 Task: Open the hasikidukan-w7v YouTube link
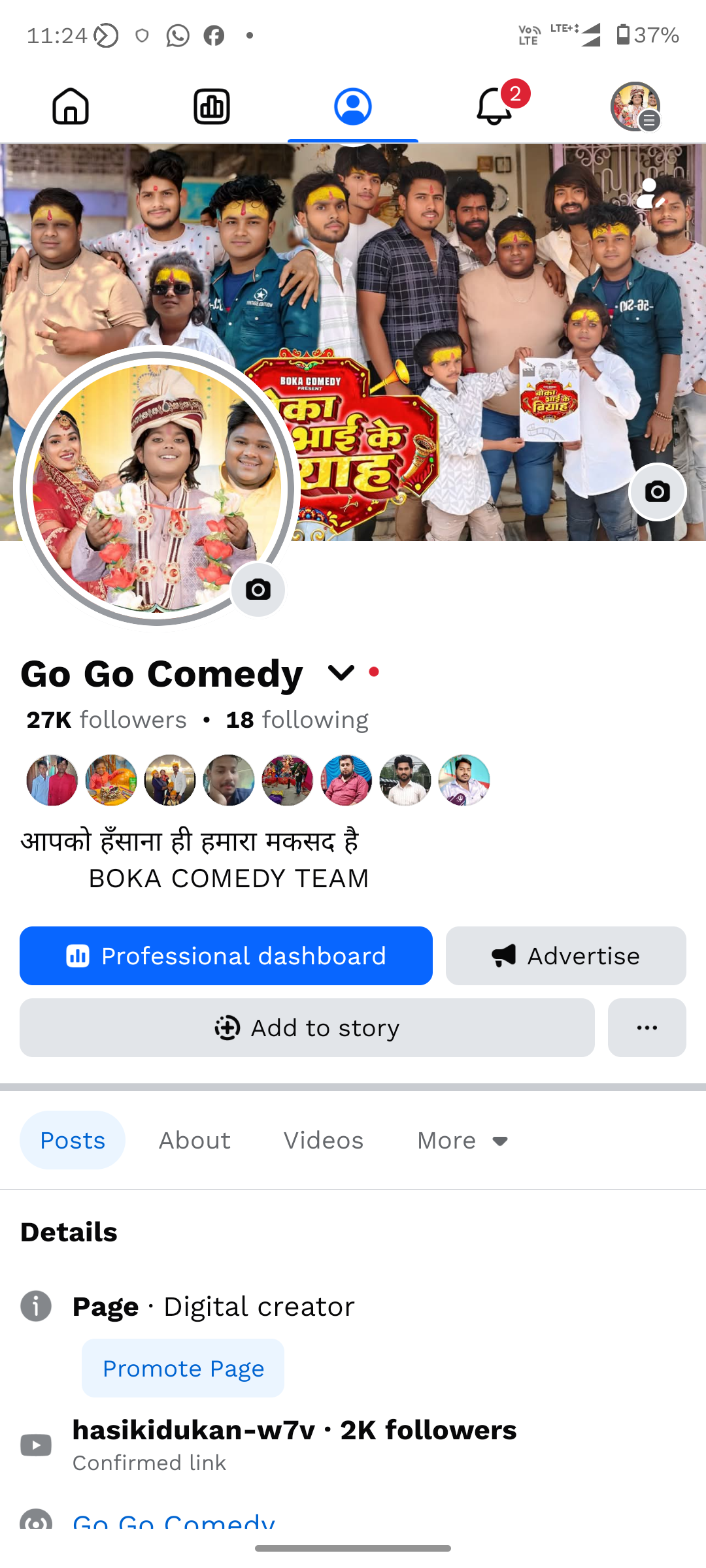[x=294, y=1431]
